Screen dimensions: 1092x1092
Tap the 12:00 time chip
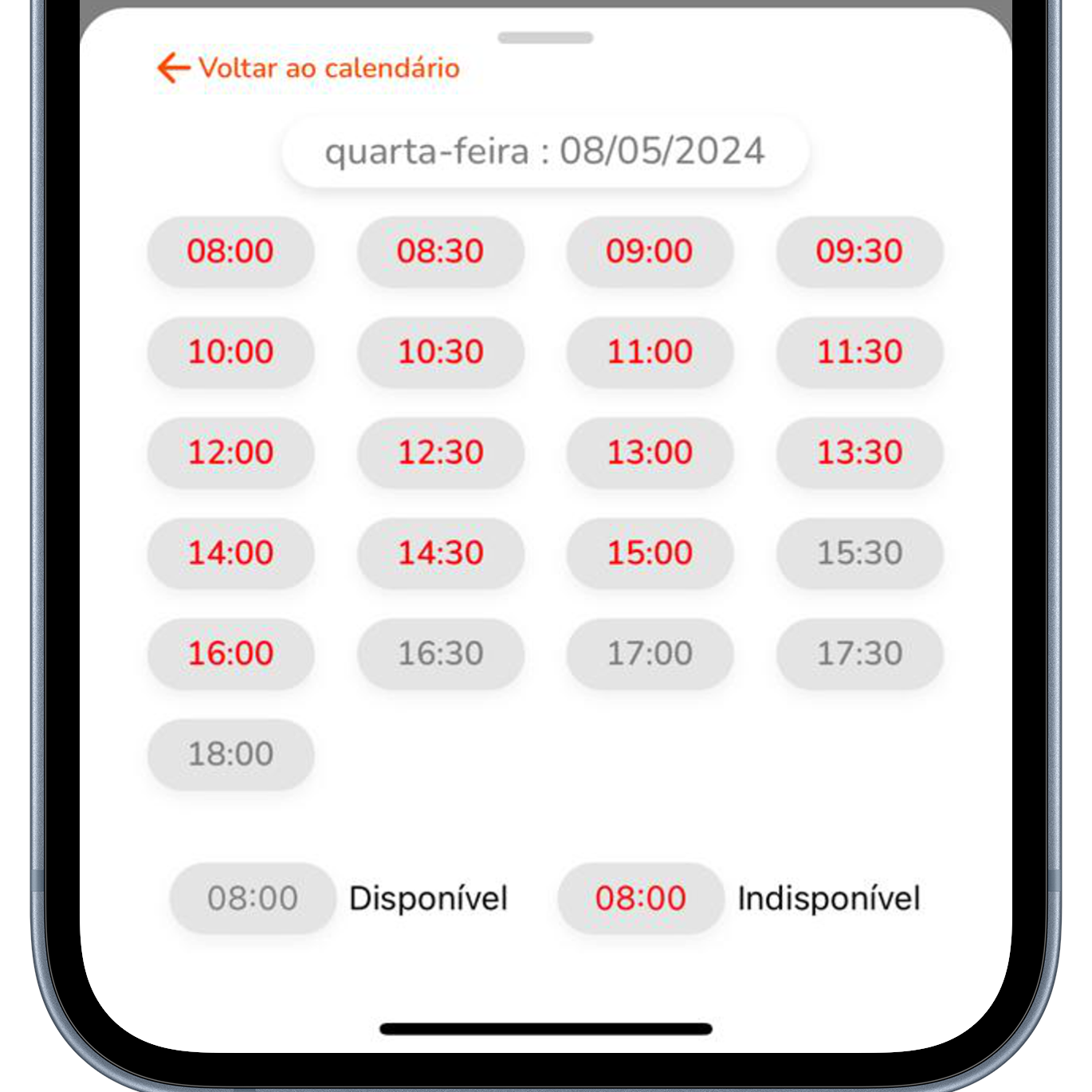(x=230, y=453)
